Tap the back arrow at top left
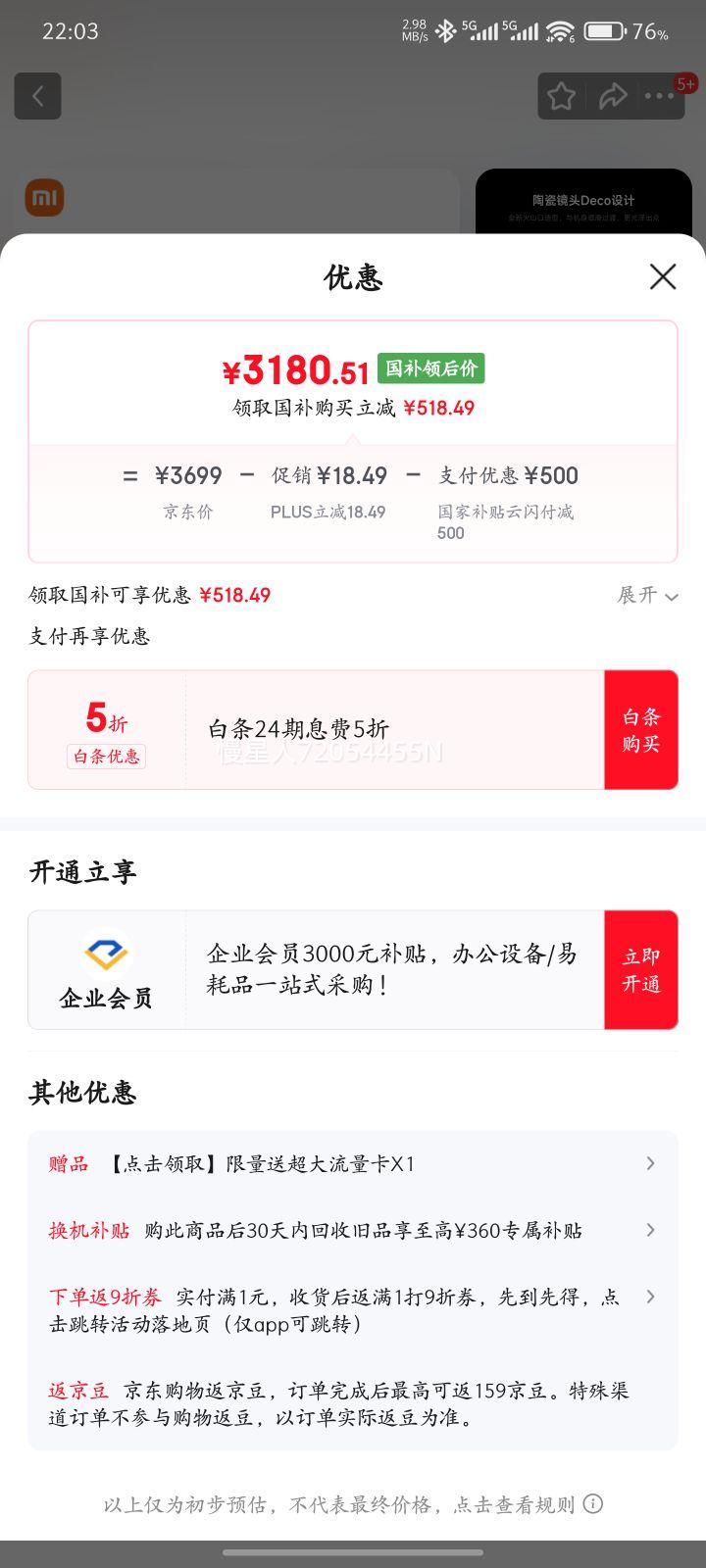 click(37, 95)
